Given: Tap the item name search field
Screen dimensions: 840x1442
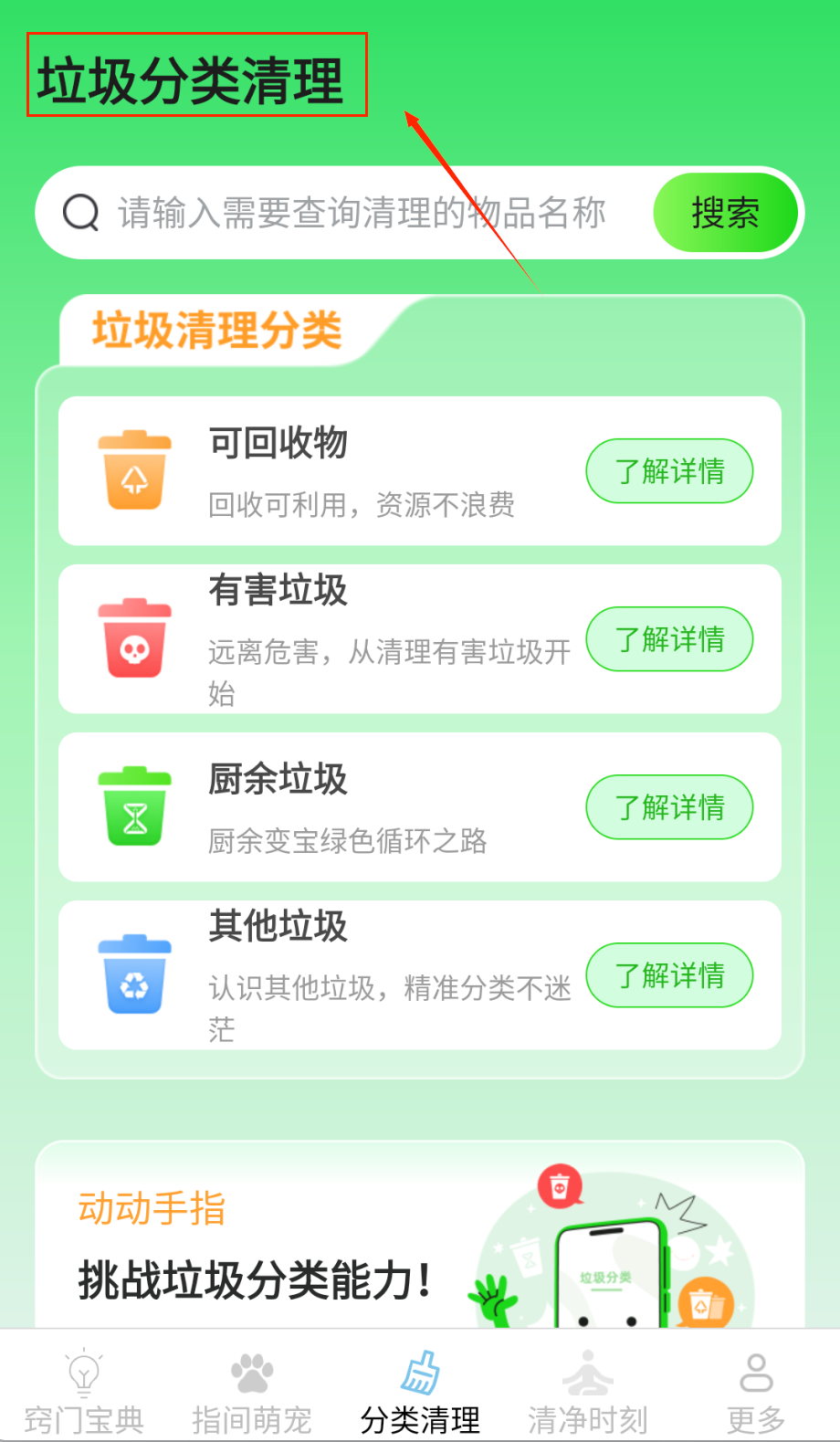Looking at the screenshot, I should point(361,214).
